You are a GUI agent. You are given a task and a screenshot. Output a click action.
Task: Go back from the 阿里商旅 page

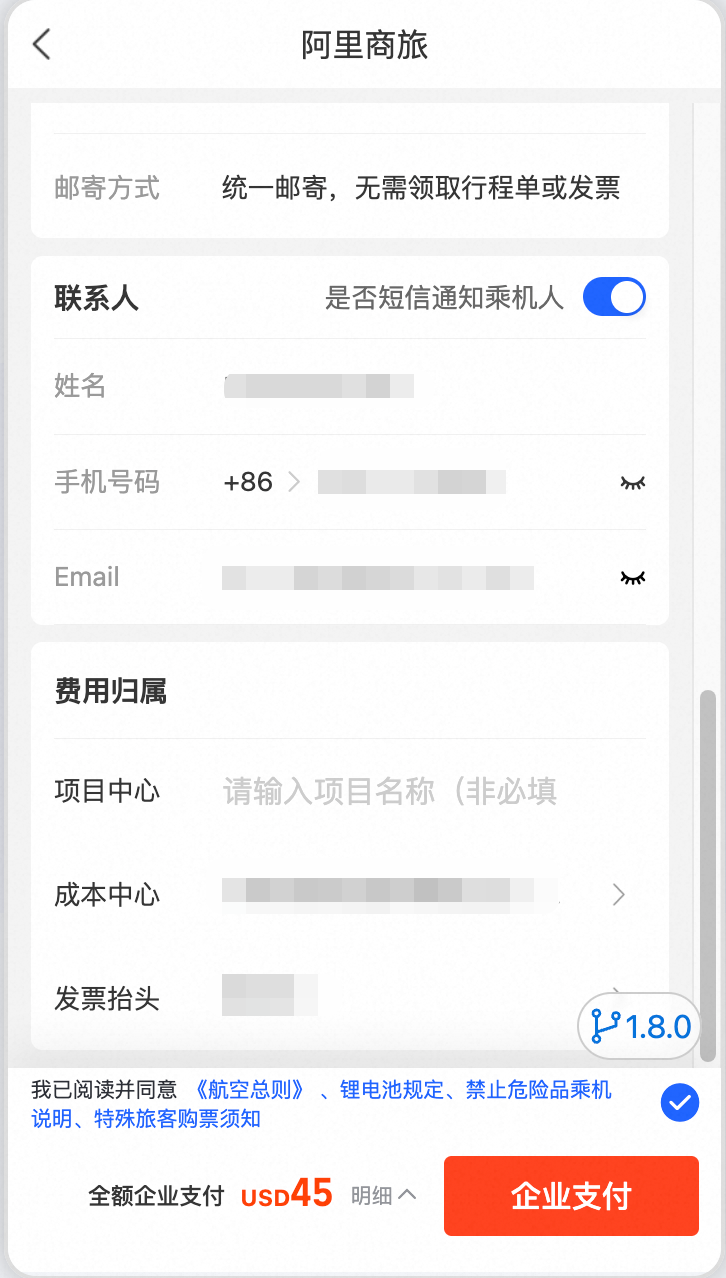pyautogui.click(x=41, y=45)
